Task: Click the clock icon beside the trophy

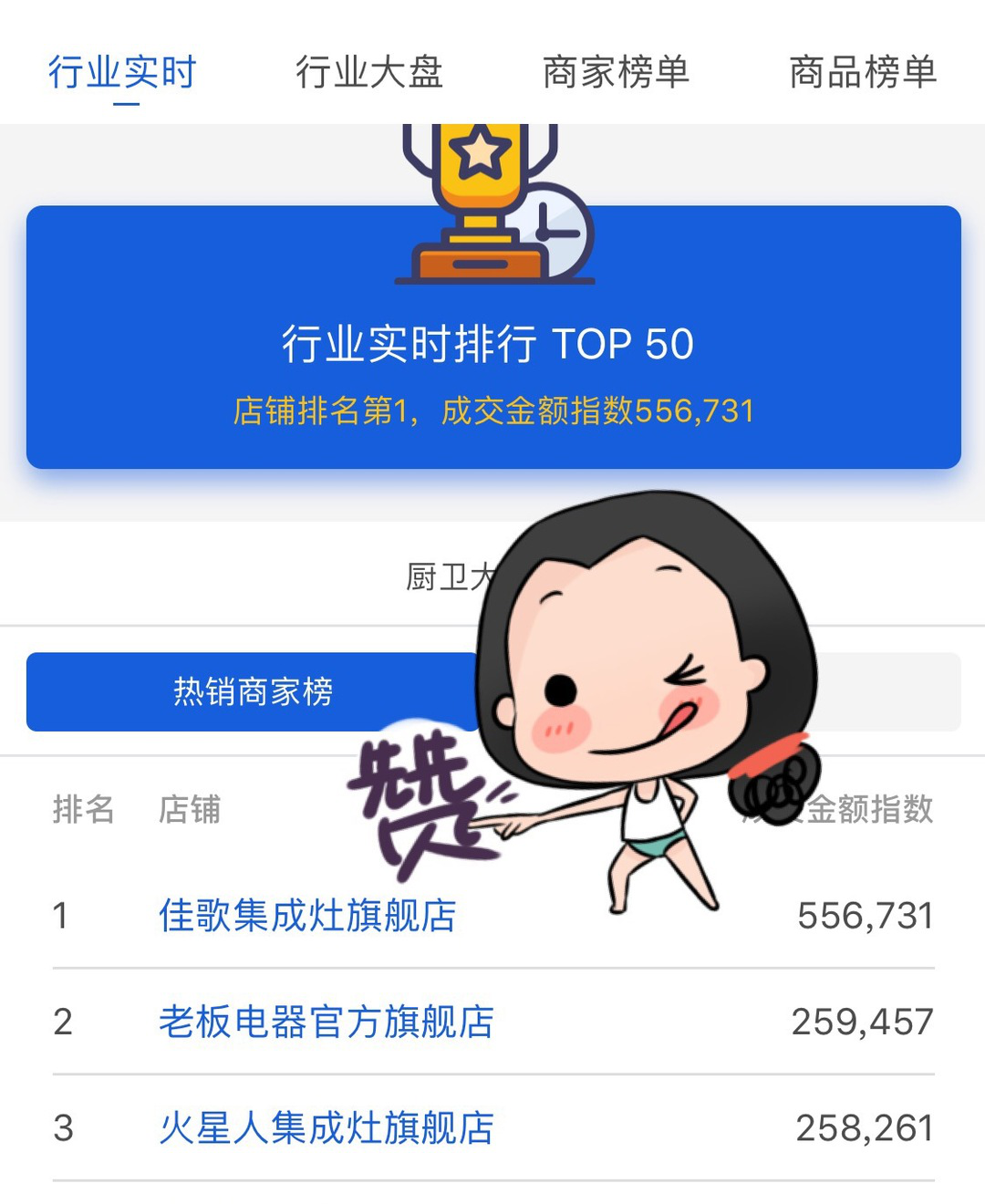Action: pyautogui.click(x=555, y=233)
